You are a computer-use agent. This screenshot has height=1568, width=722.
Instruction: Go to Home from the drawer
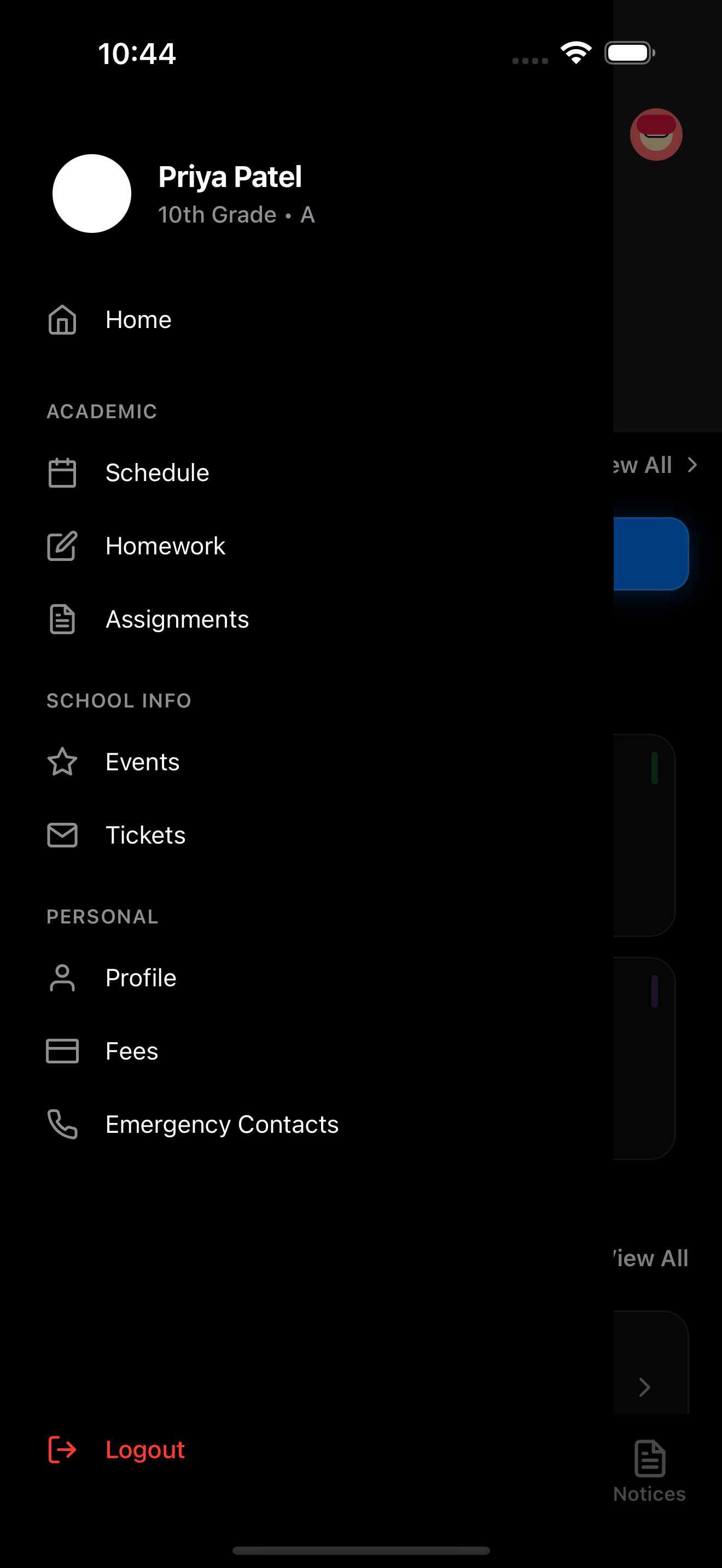point(138,320)
